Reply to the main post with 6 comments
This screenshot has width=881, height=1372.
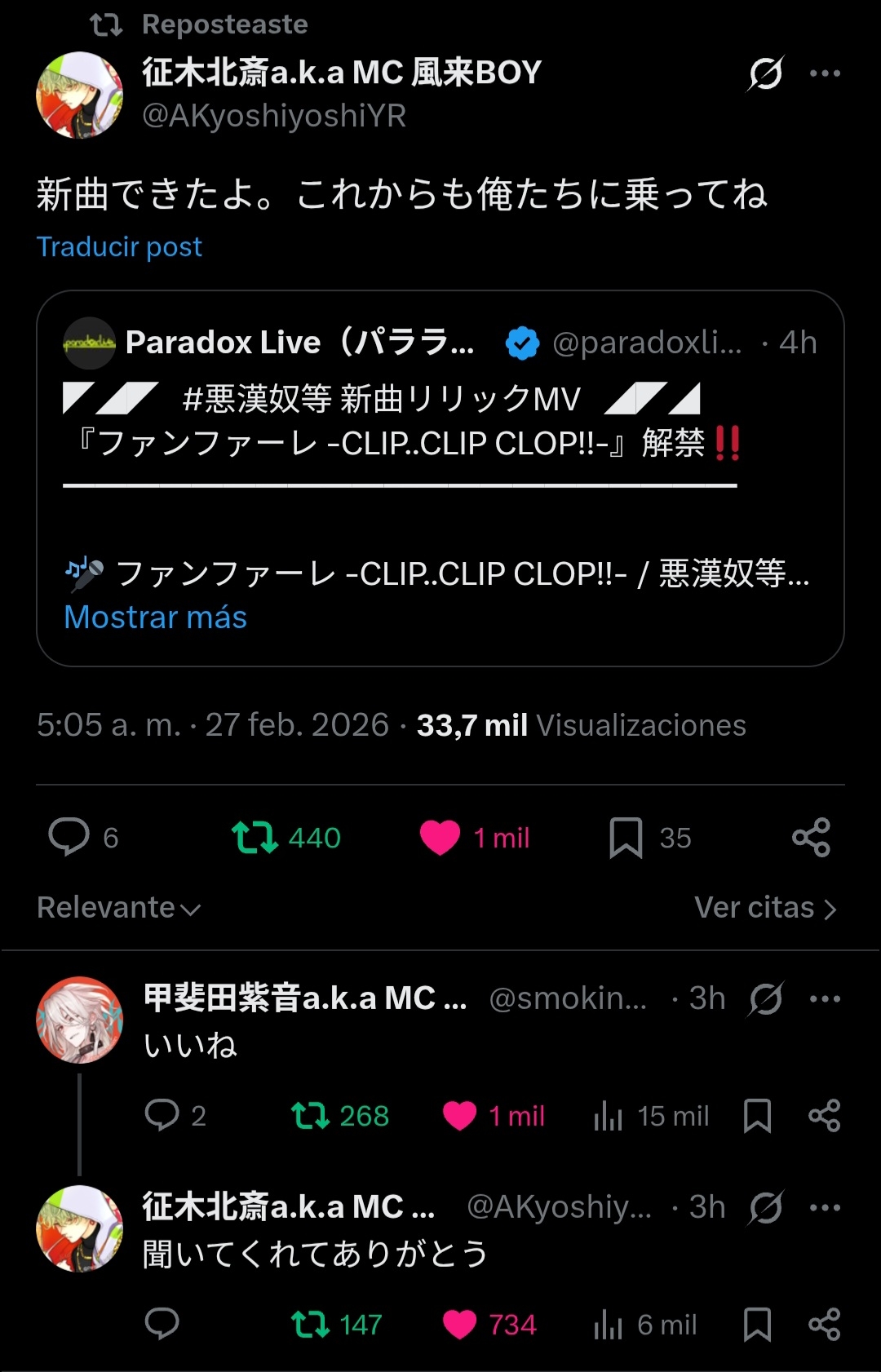pos(69,837)
